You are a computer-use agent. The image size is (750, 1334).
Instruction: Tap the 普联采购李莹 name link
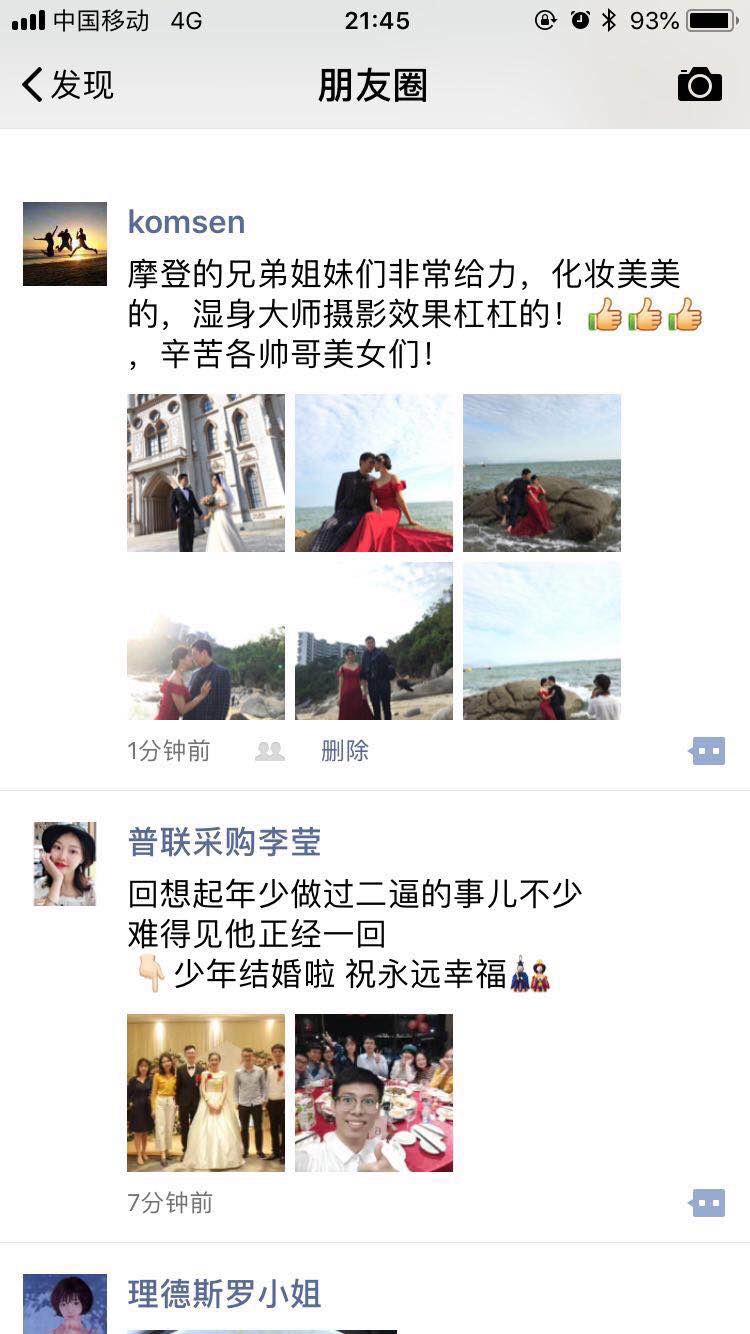[225, 842]
